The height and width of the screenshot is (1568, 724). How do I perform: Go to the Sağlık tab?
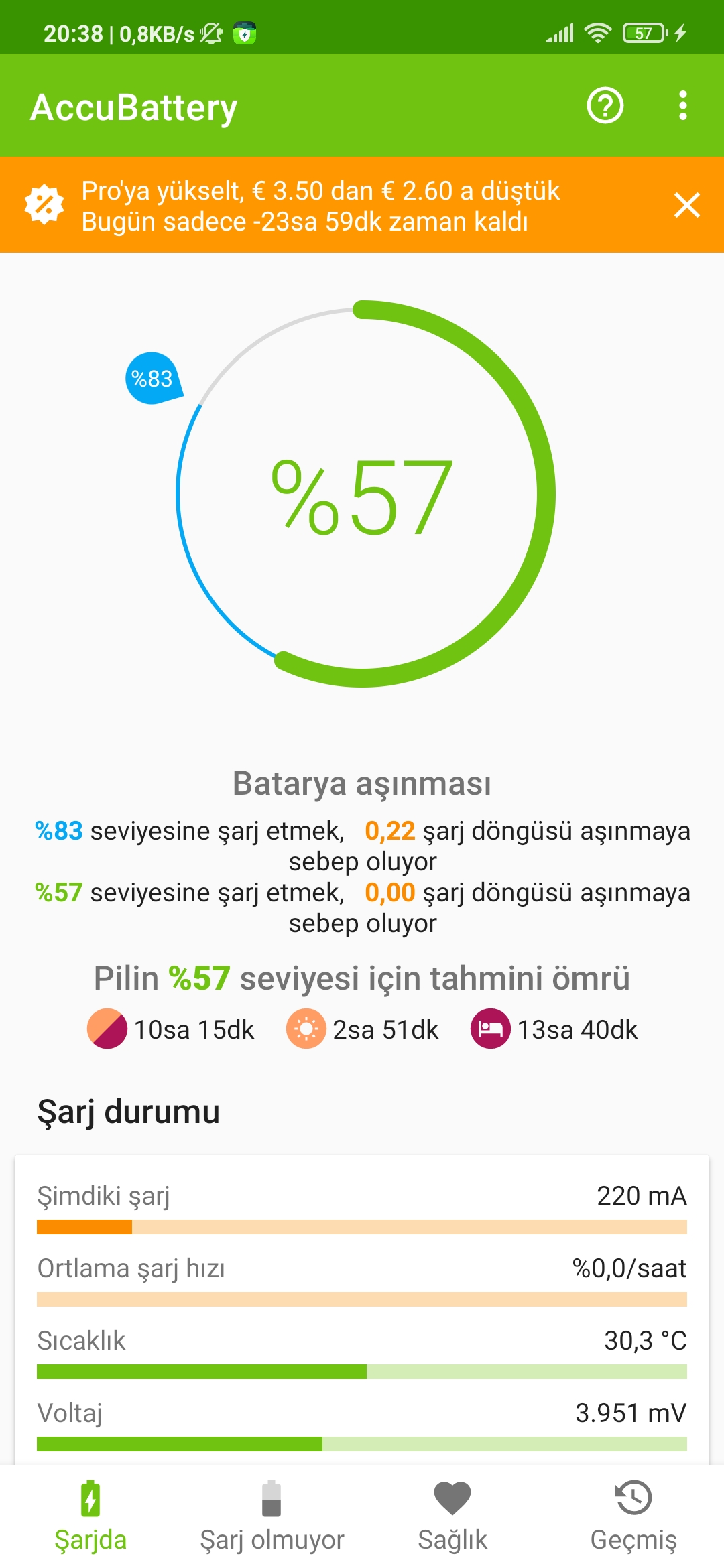(x=452, y=1517)
